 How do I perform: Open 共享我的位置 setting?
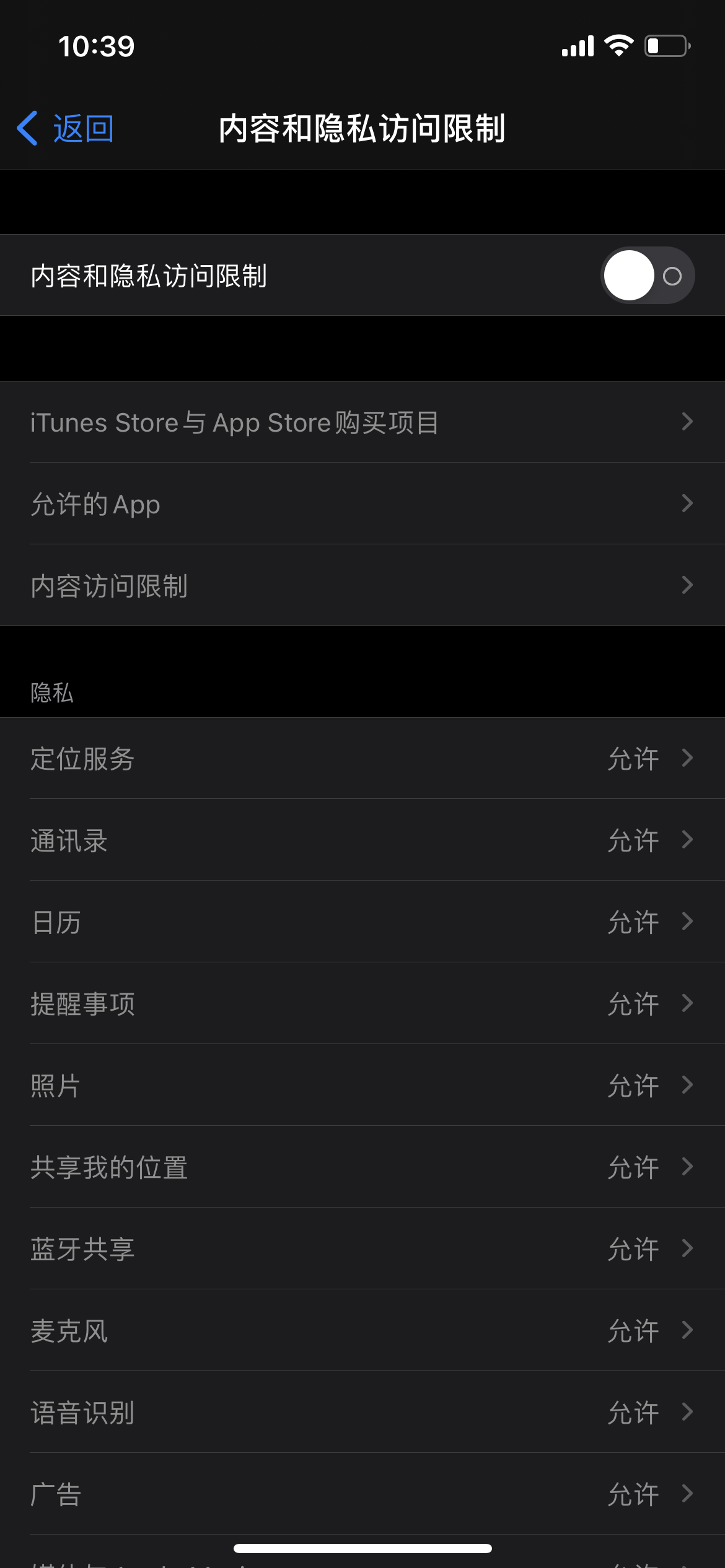[x=362, y=1167]
